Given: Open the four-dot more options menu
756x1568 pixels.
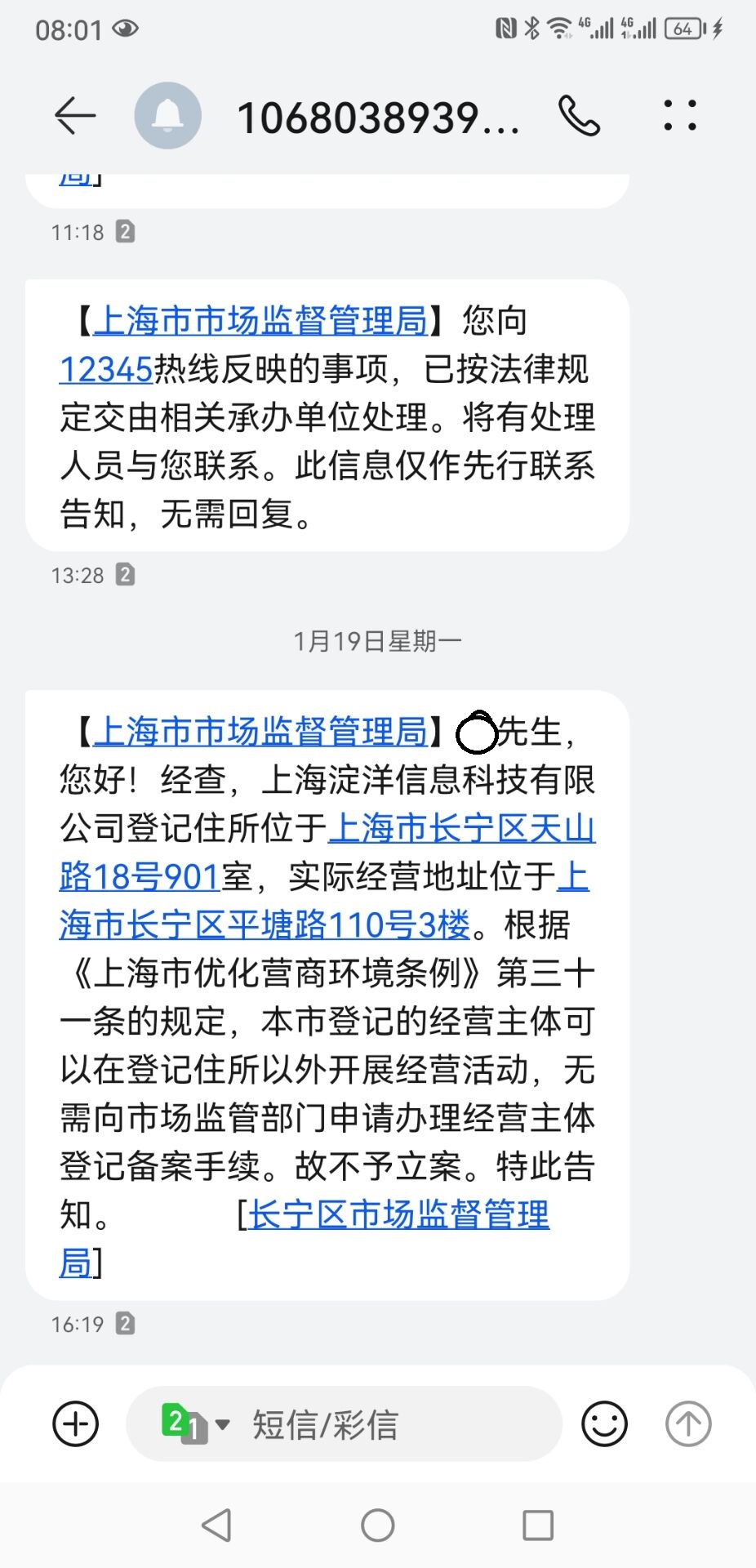Looking at the screenshot, I should coord(679,115).
